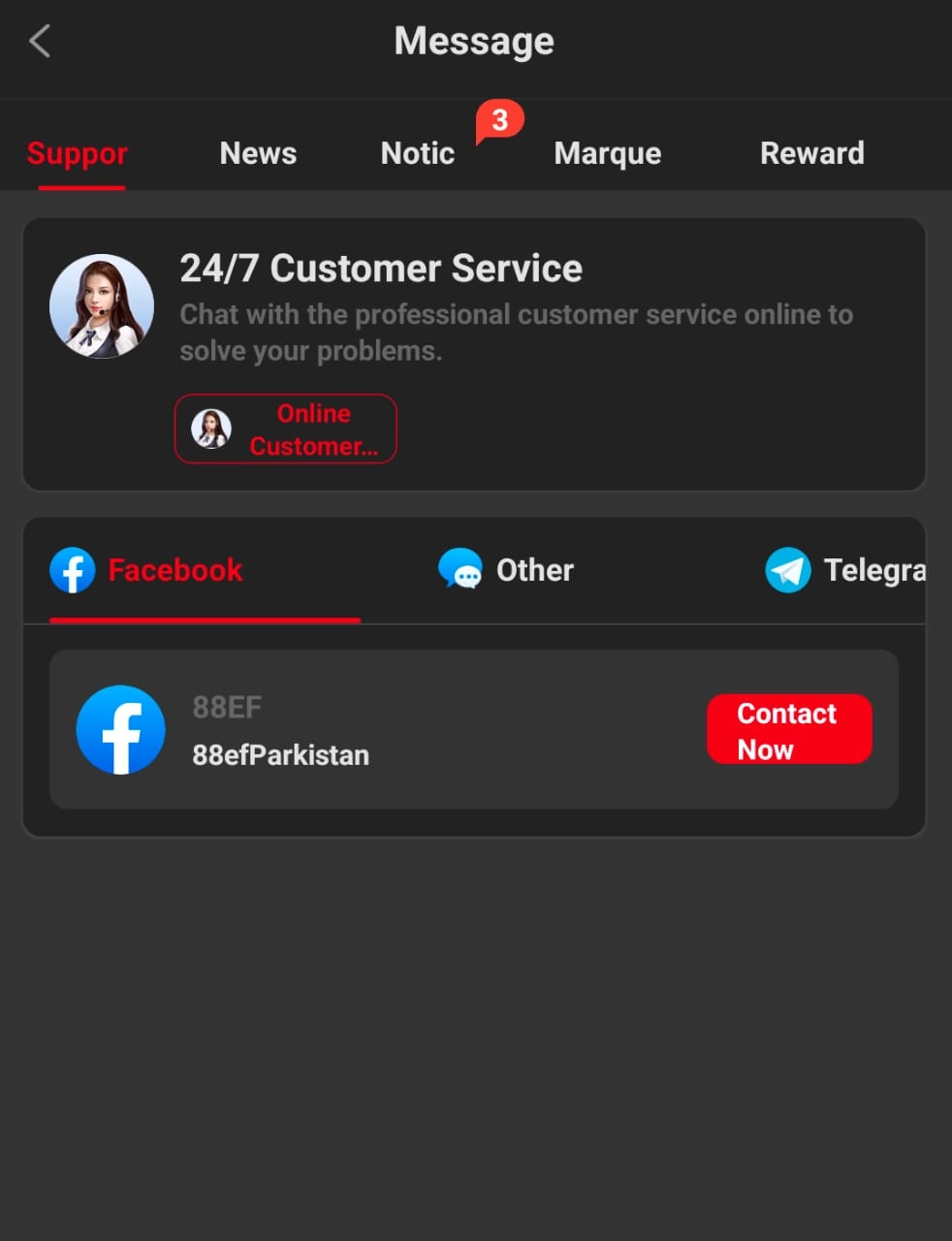Go back from the Message screen
This screenshot has height=1241, width=952.
(x=40, y=42)
